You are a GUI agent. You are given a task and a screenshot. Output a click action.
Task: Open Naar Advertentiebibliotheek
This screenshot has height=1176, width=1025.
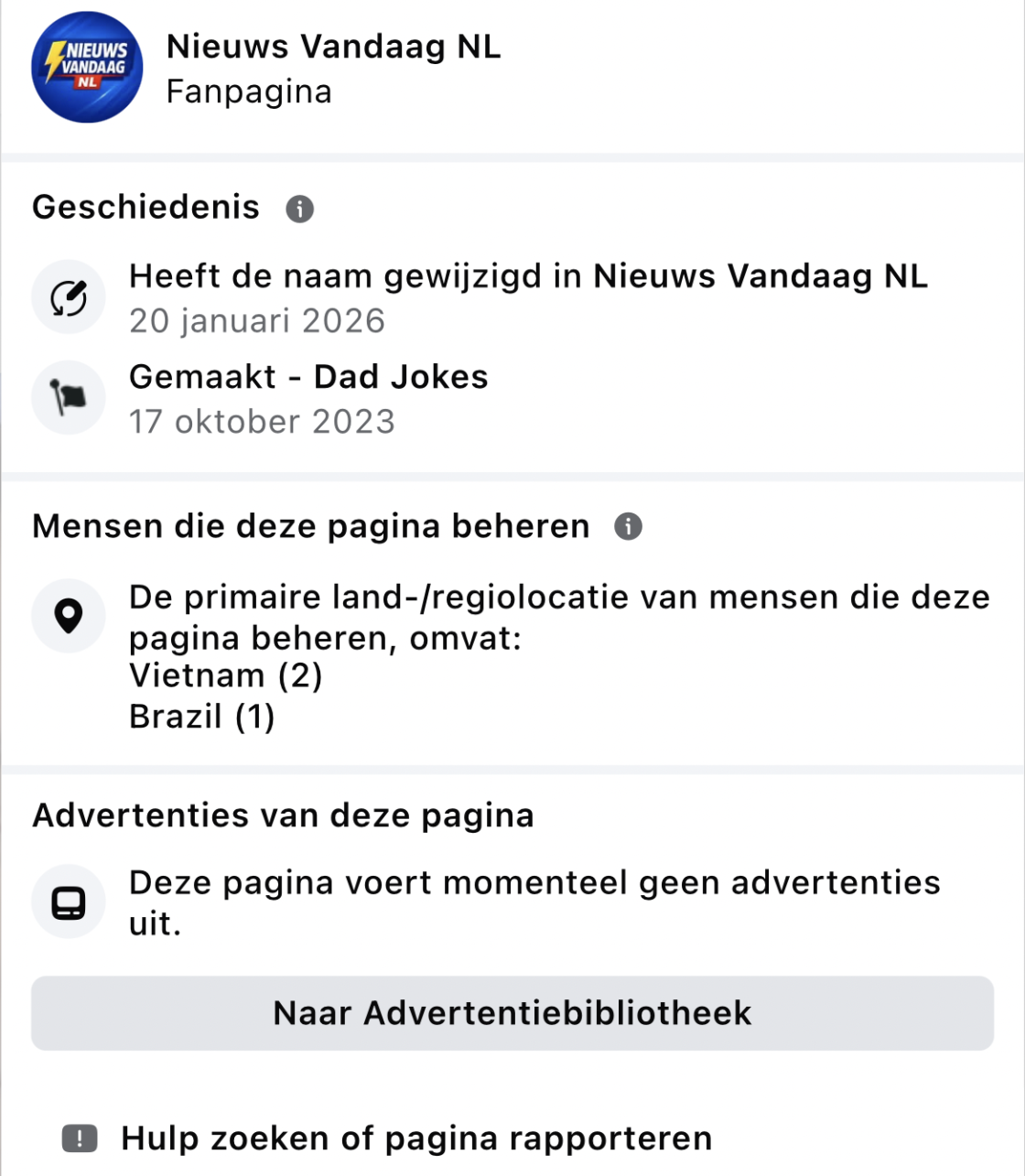[x=512, y=1013]
